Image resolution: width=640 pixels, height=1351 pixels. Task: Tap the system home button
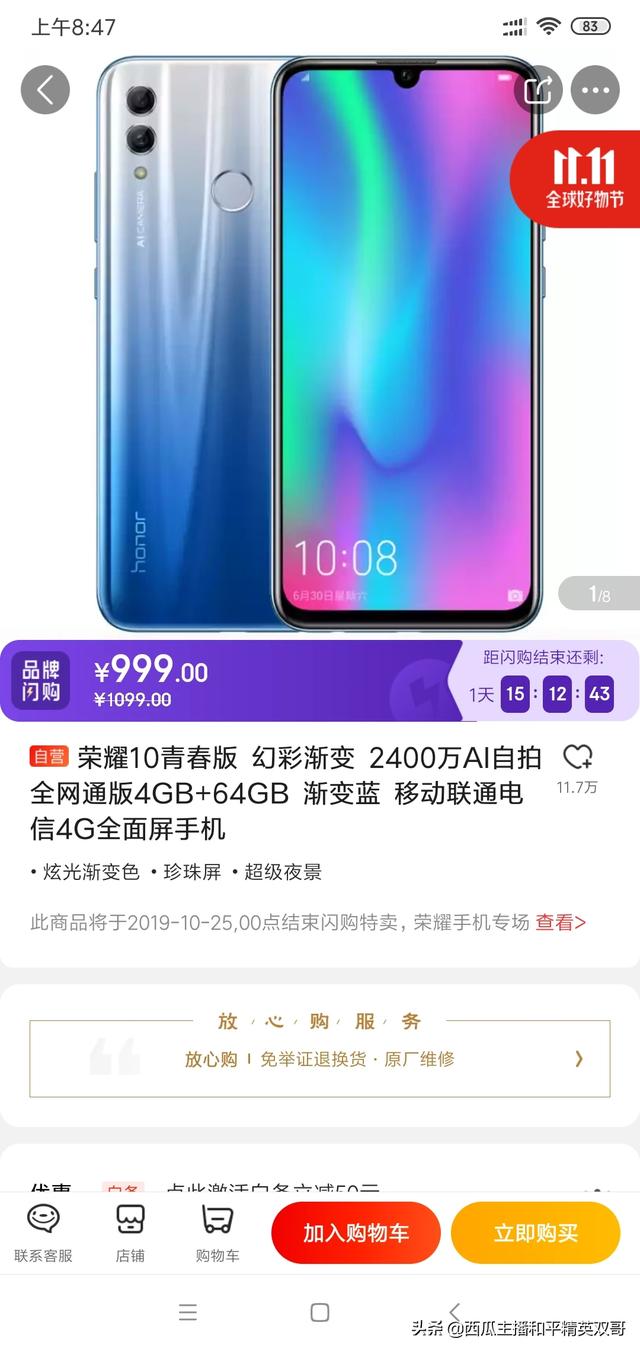[320, 1312]
